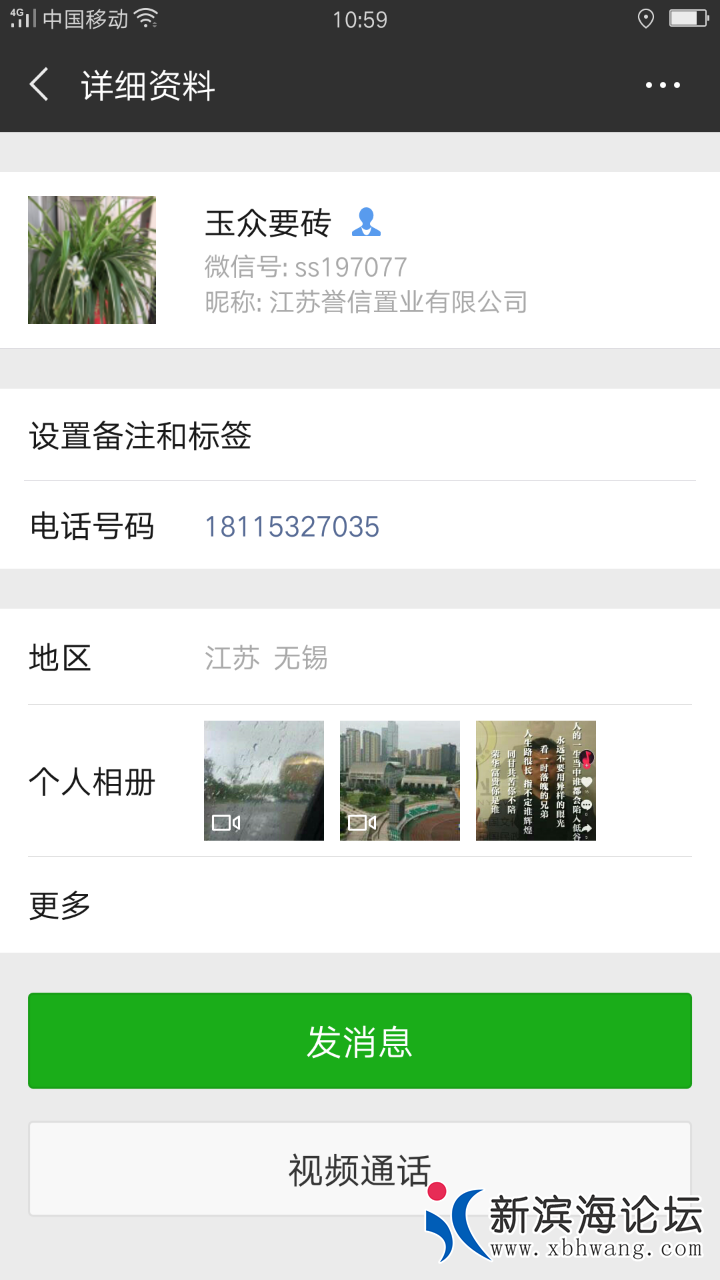Open the 更多 row
This screenshot has height=1280, width=720.
(360, 906)
